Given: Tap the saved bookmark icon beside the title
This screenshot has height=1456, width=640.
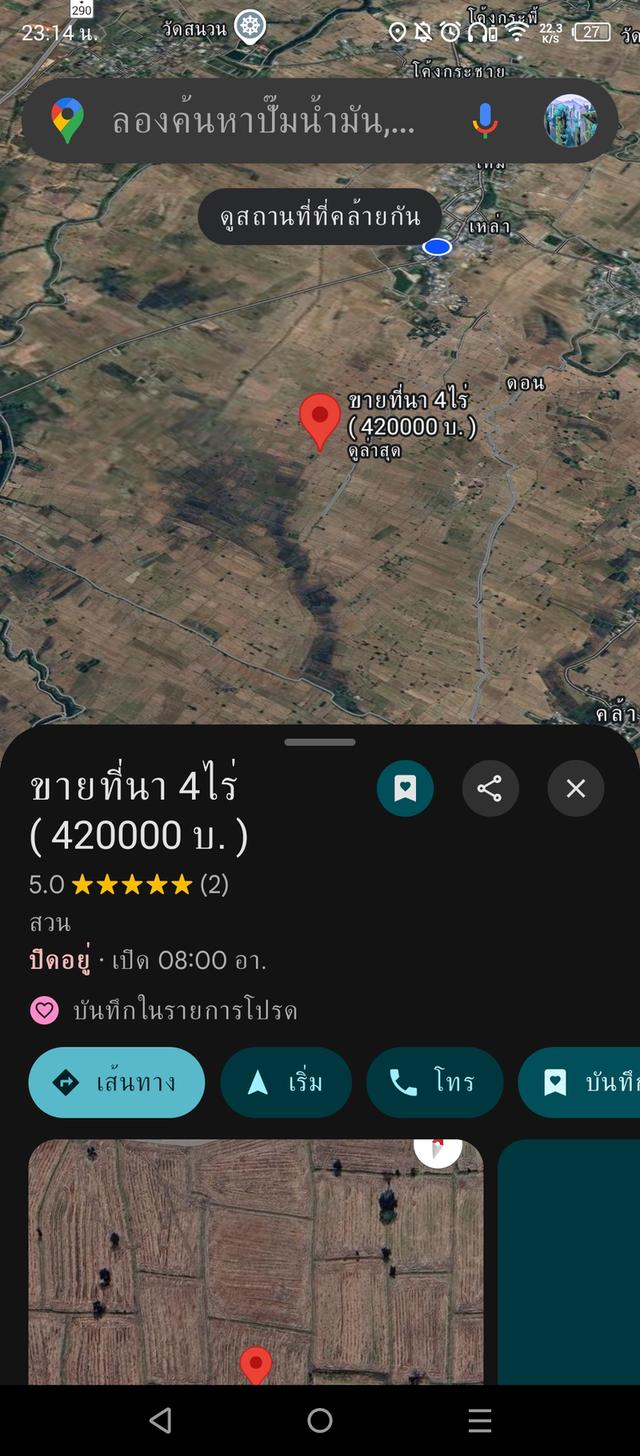Looking at the screenshot, I should (405, 789).
